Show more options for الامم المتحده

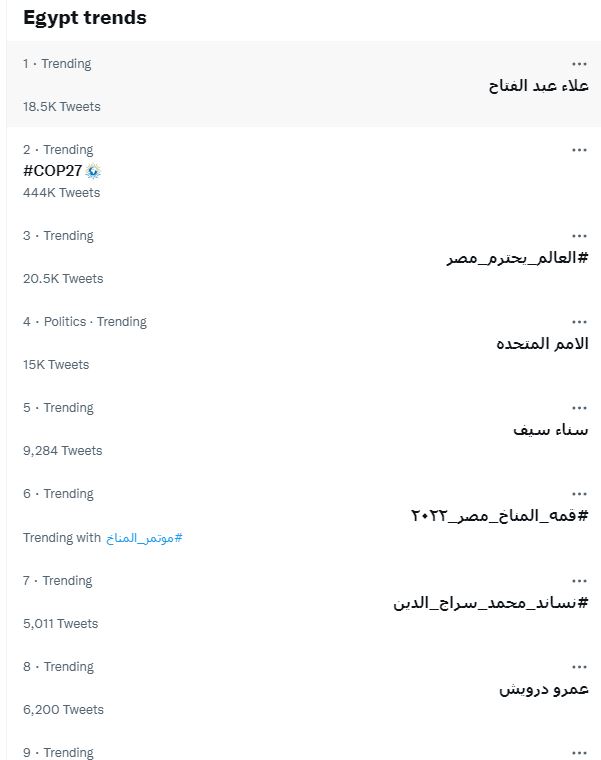(x=579, y=321)
